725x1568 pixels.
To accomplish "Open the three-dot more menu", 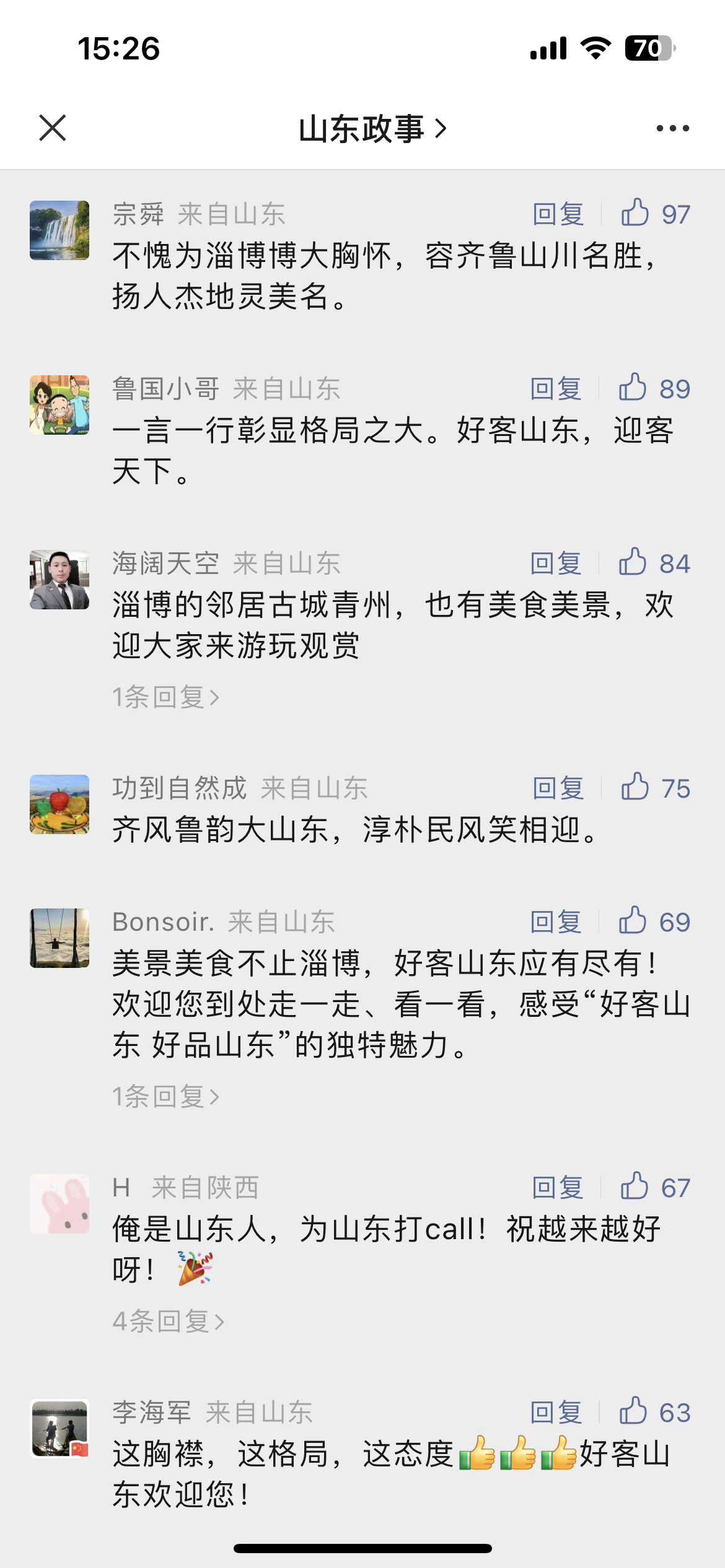I will (x=672, y=128).
